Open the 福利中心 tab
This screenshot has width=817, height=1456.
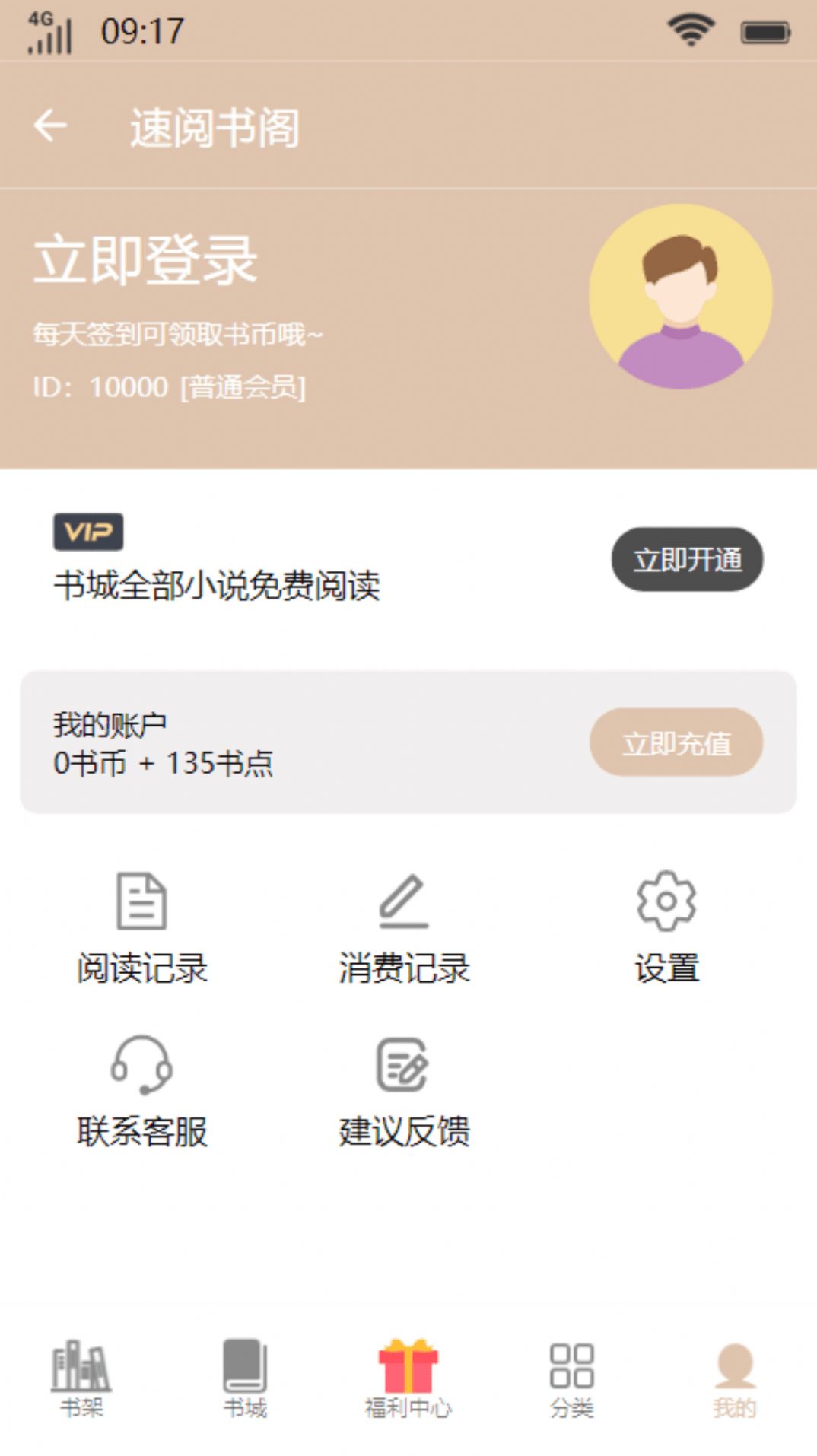coord(408,1378)
